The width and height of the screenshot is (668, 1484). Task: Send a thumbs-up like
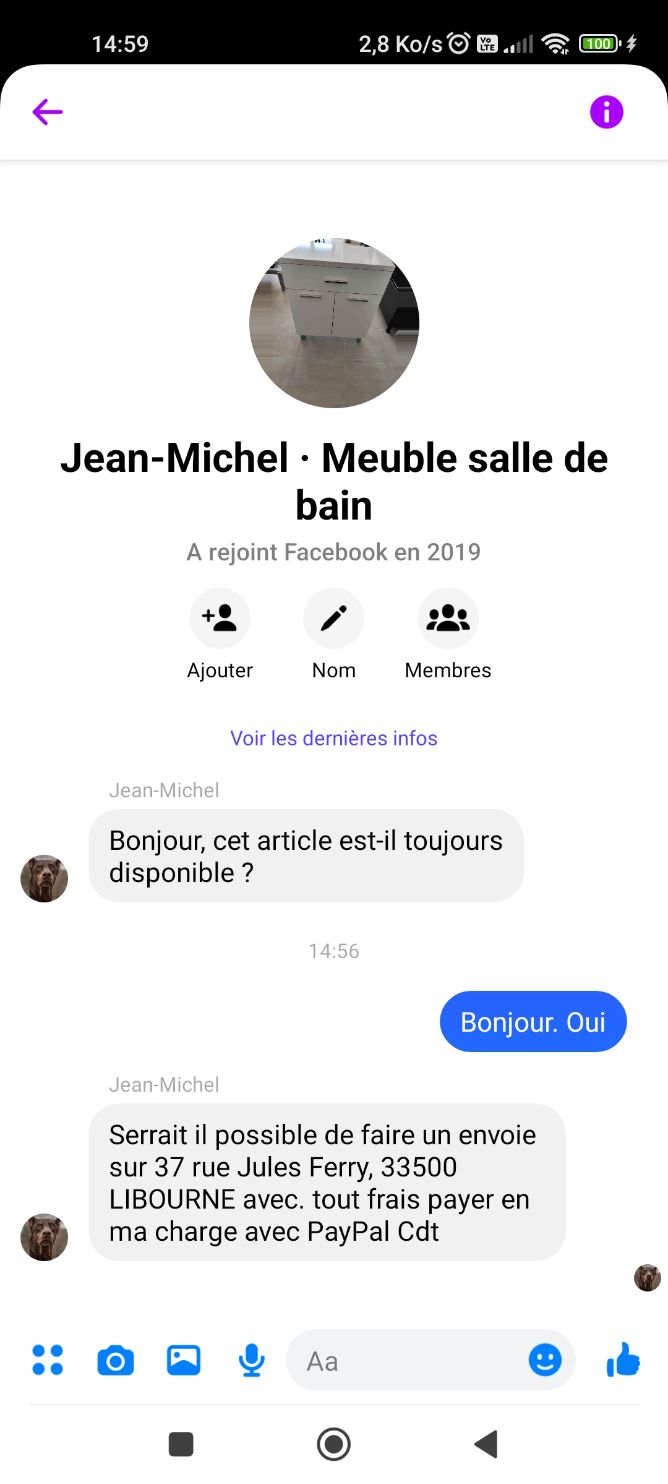coord(623,1359)
